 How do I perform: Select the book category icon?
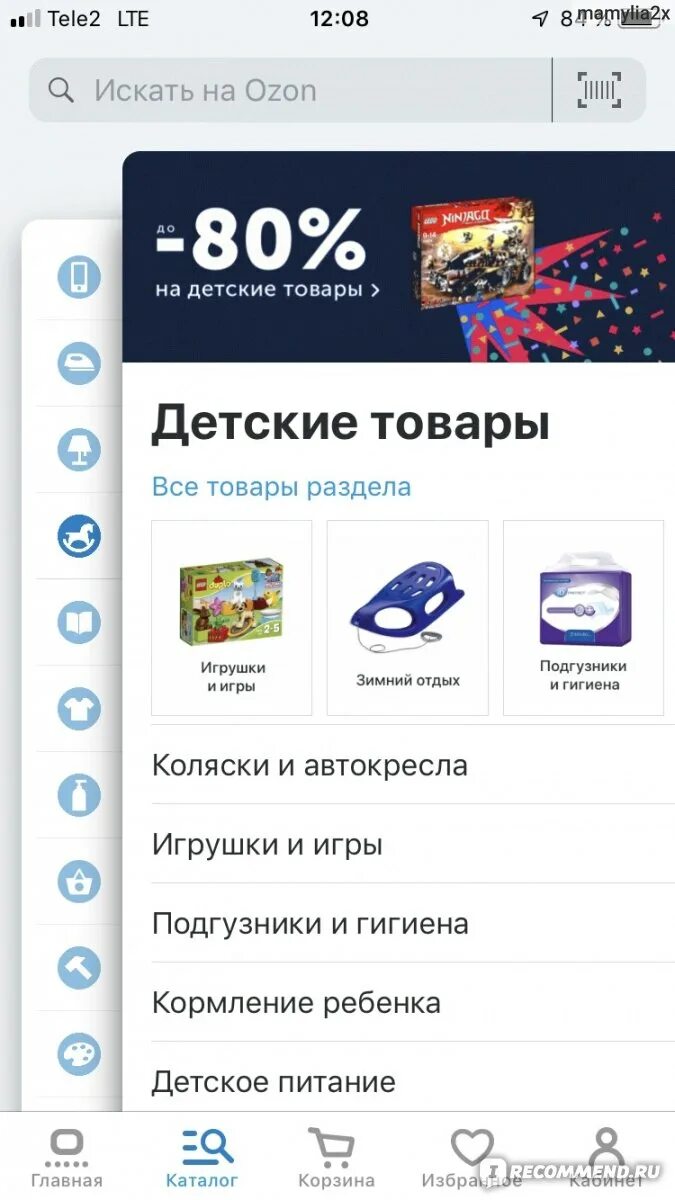(x=79, y=622)
